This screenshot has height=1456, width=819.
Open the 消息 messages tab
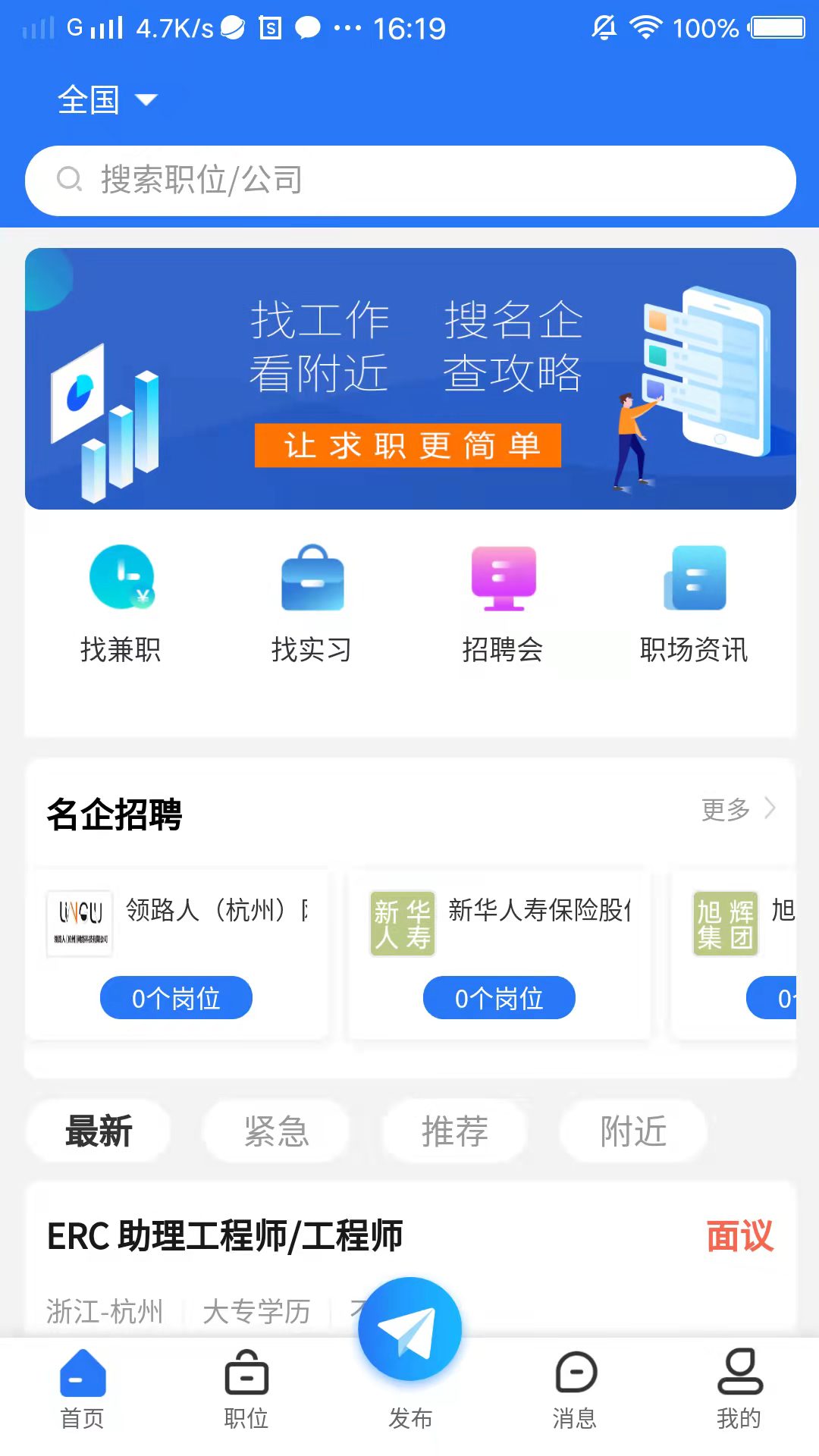point(575,1389)
